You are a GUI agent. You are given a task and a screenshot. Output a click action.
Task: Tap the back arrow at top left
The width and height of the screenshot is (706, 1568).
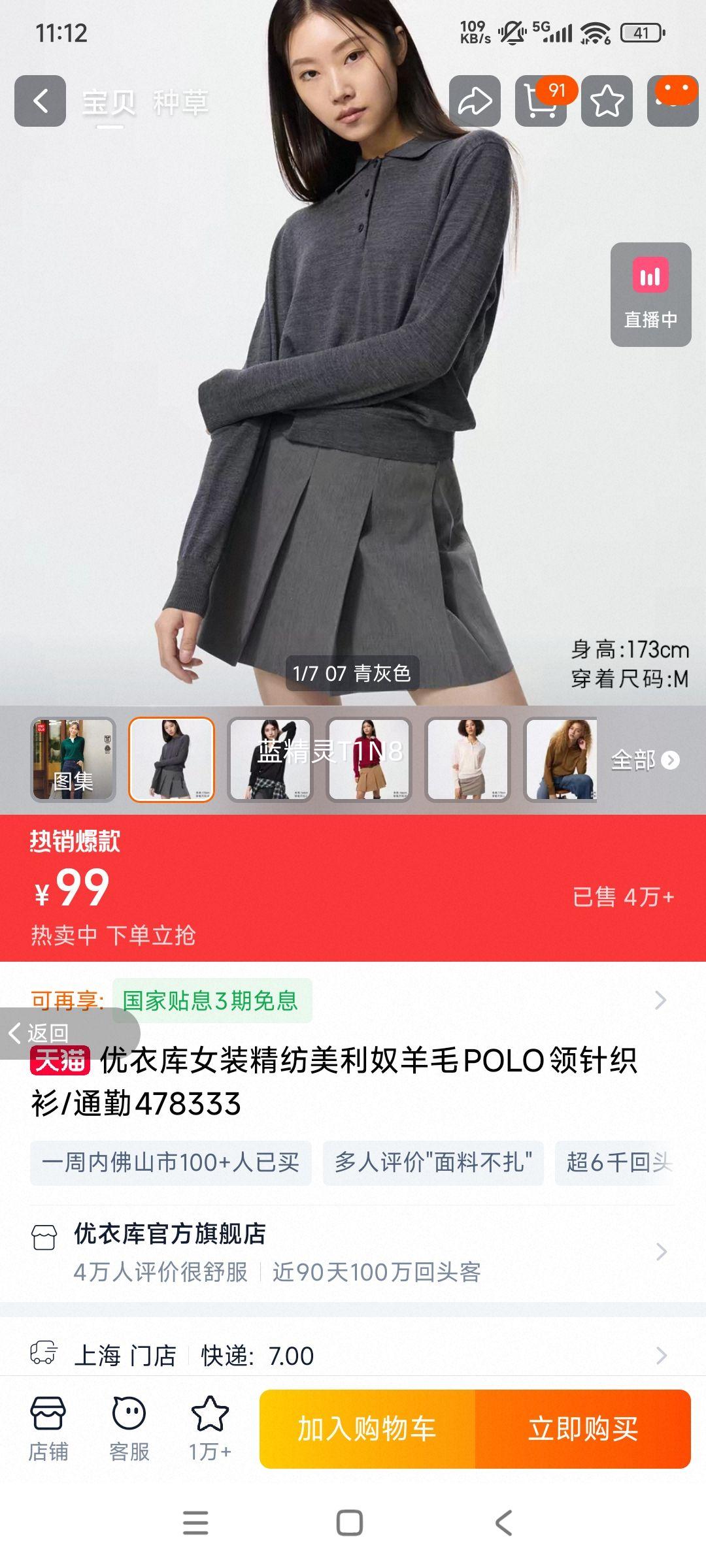[x=41, y=101]
